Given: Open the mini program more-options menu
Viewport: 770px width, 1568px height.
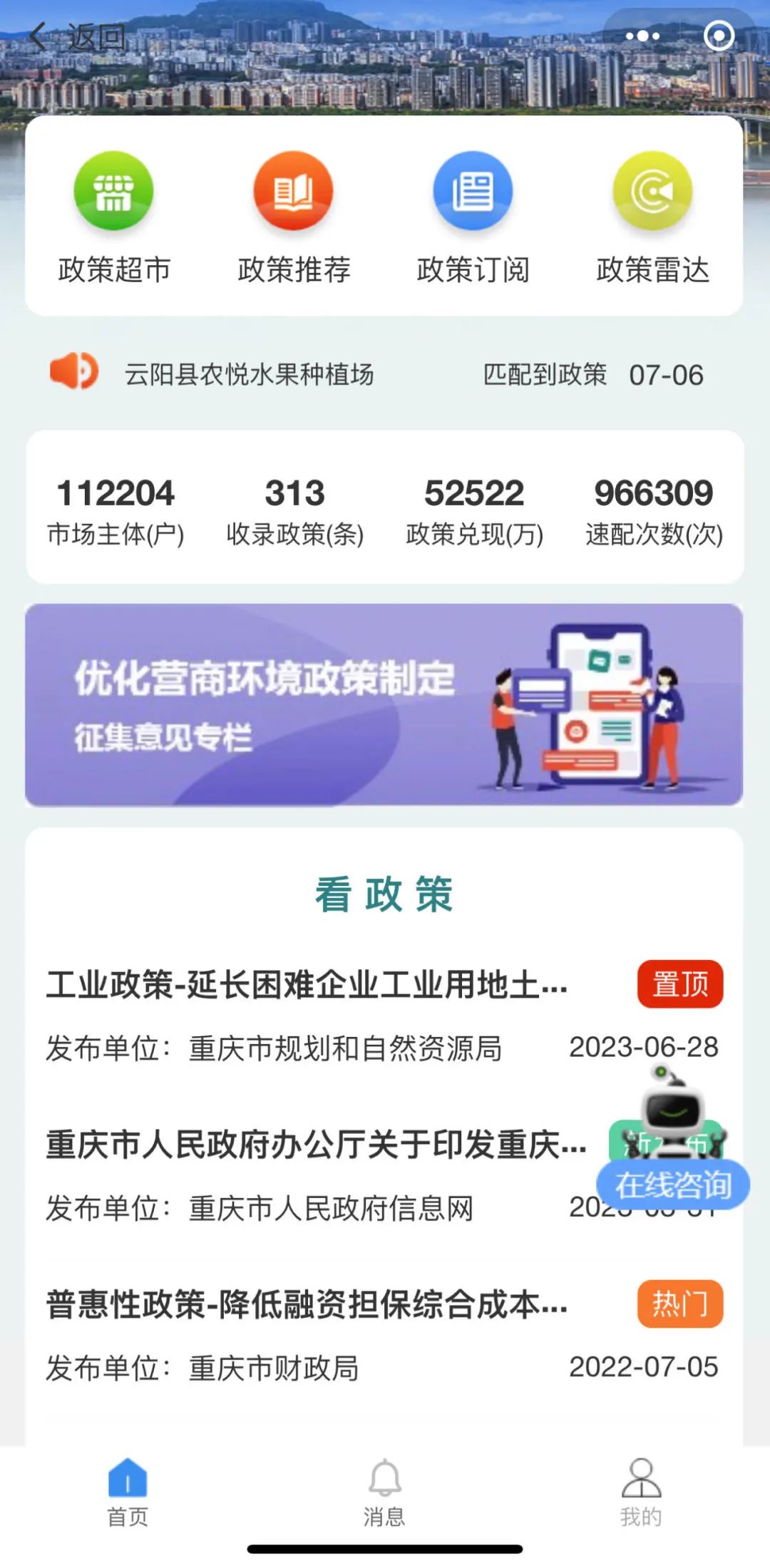Looking at the screenshot, I should click(x=642, y=36).
